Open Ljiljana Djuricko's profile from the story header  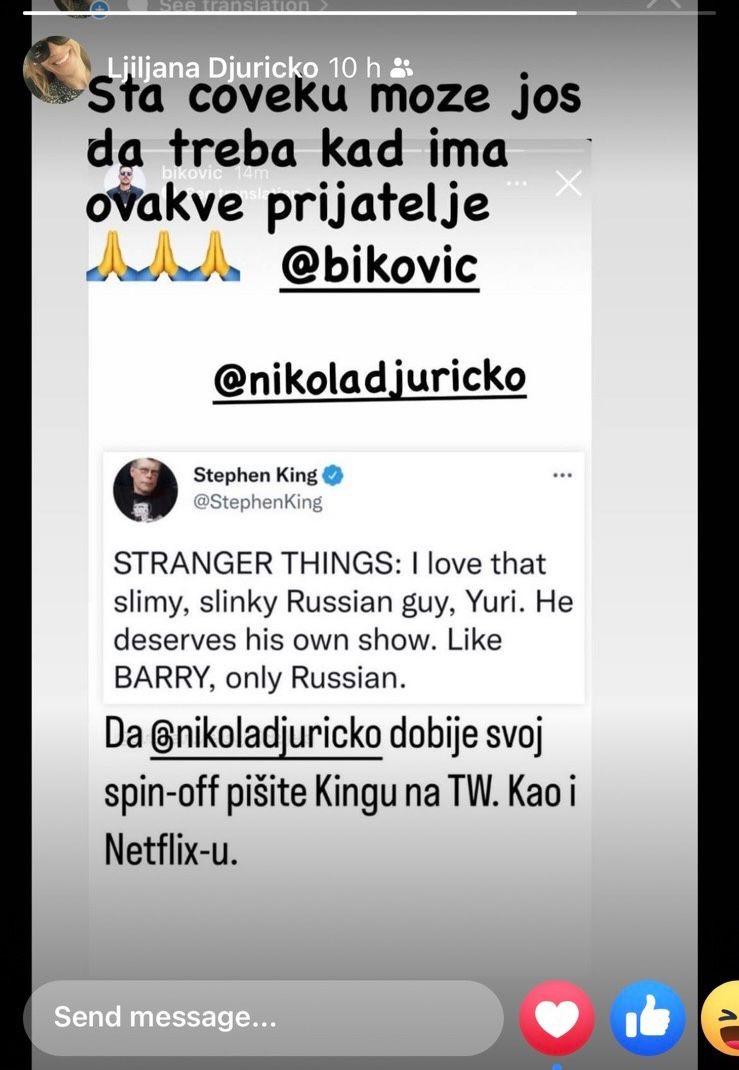(x=212, y=68)
